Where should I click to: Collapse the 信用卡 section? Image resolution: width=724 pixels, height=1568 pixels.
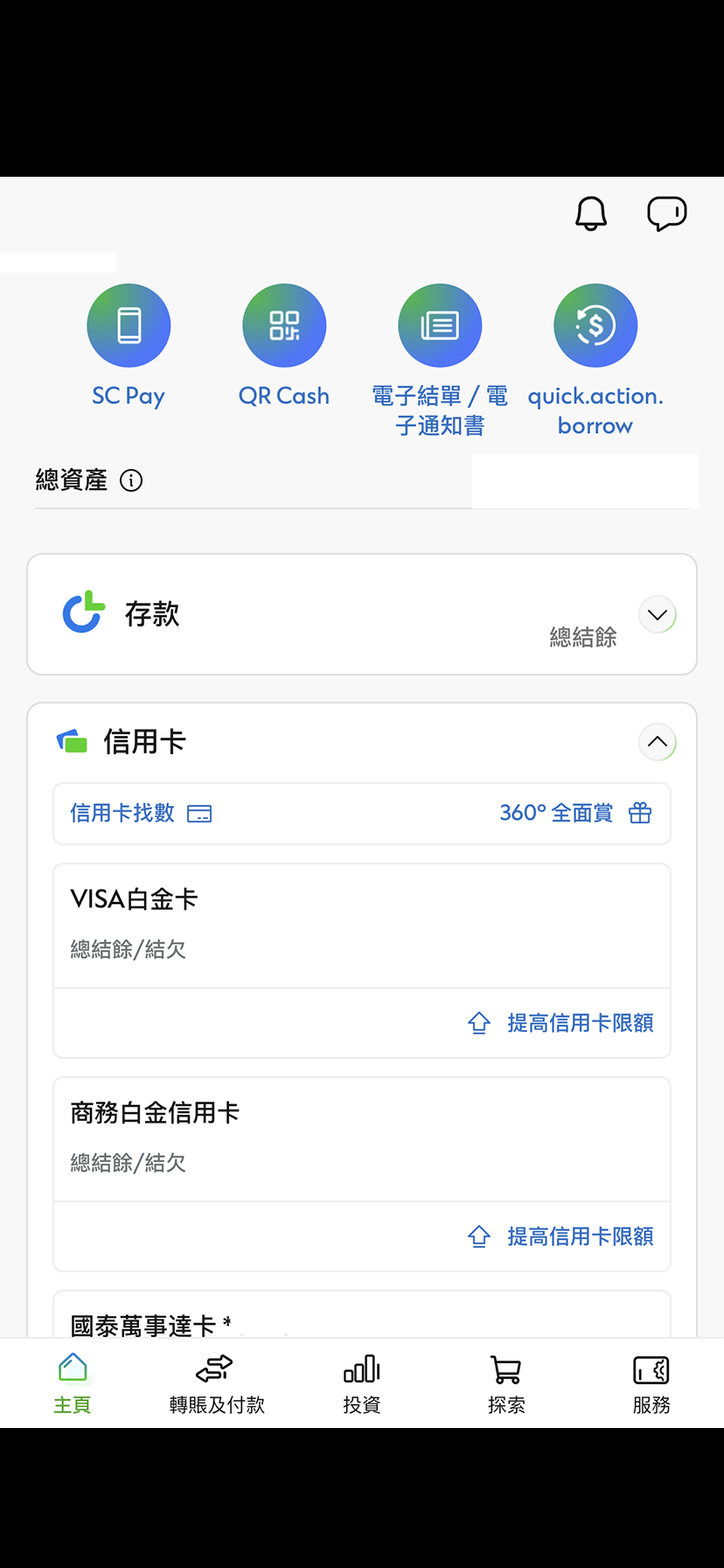click(657, 741)
